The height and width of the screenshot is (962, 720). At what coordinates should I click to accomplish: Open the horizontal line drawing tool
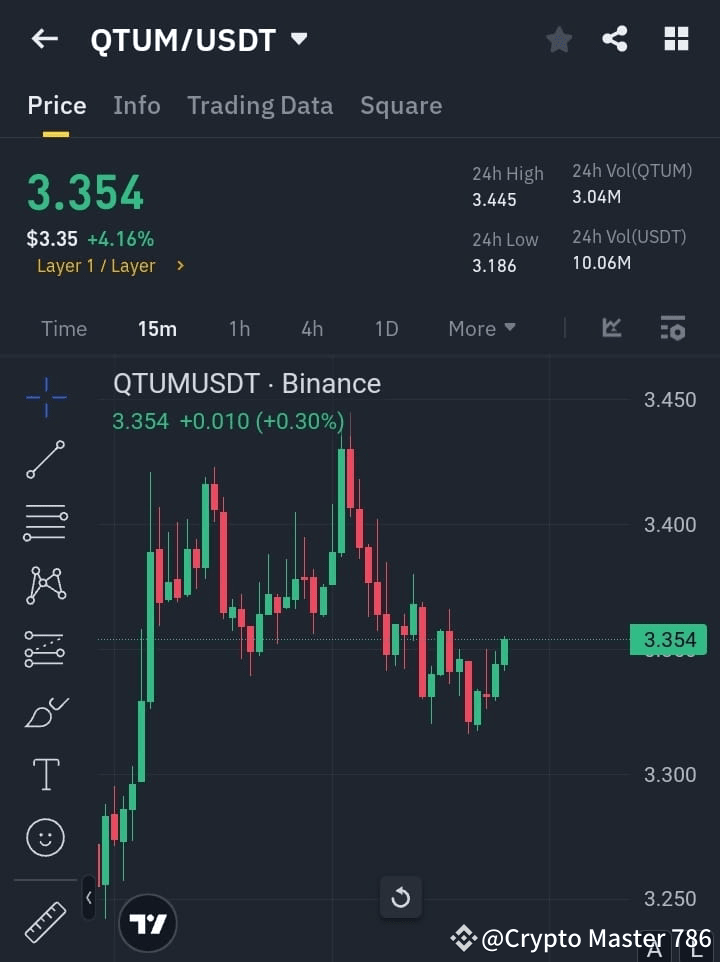(44, 523)
